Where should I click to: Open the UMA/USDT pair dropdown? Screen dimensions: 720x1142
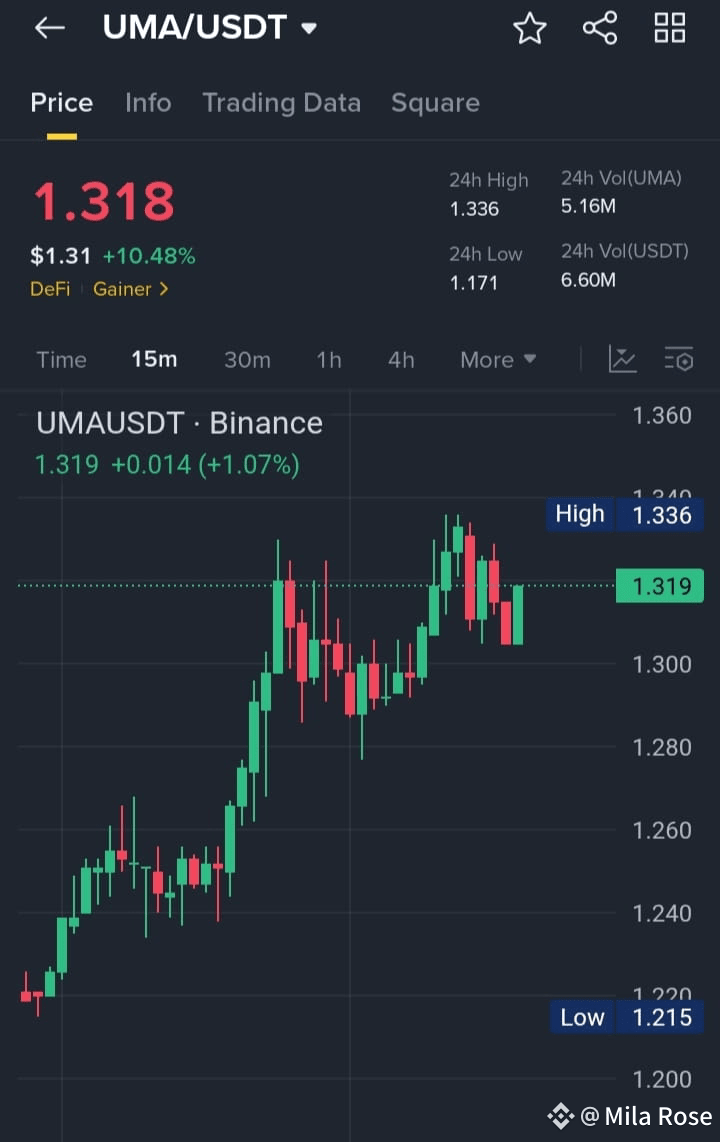pyautogui.click(x=308, y=27)
